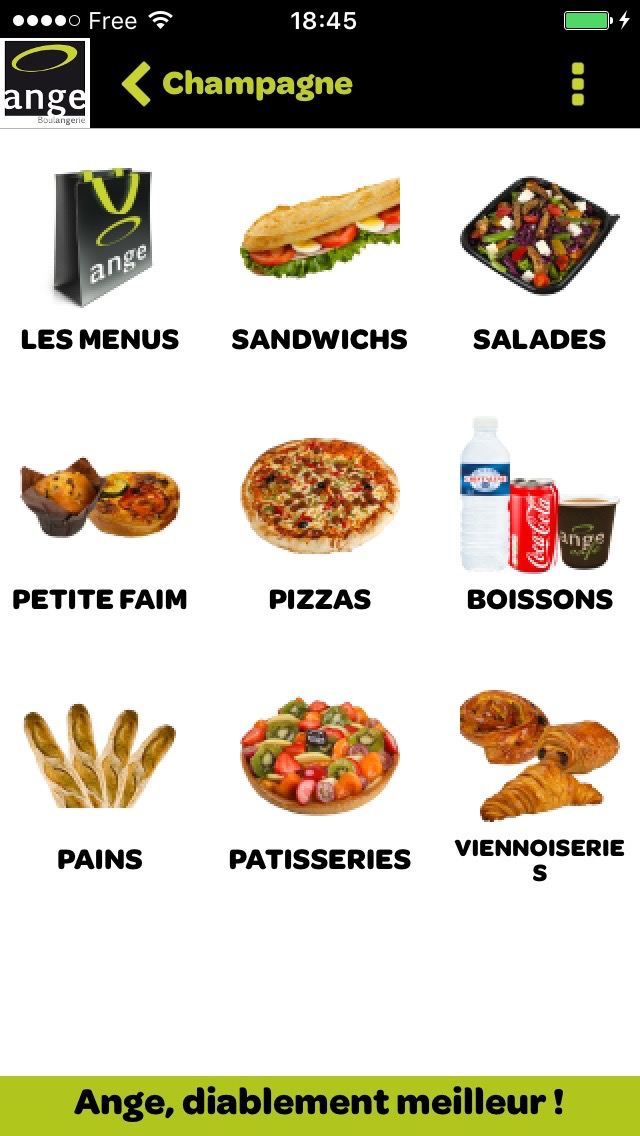The width and height of the screenshot is (640, 1136).
Task: Open the three-dot overflow menu
Action: tap(578, 84)
